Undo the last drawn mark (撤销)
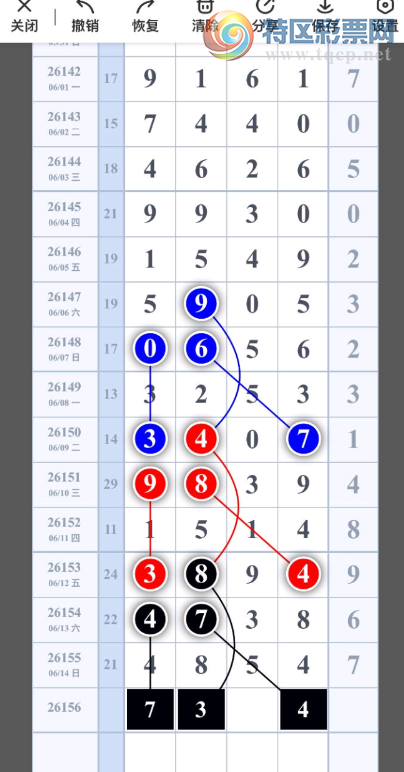The image size is (404, 772). [x=85, y=16]
